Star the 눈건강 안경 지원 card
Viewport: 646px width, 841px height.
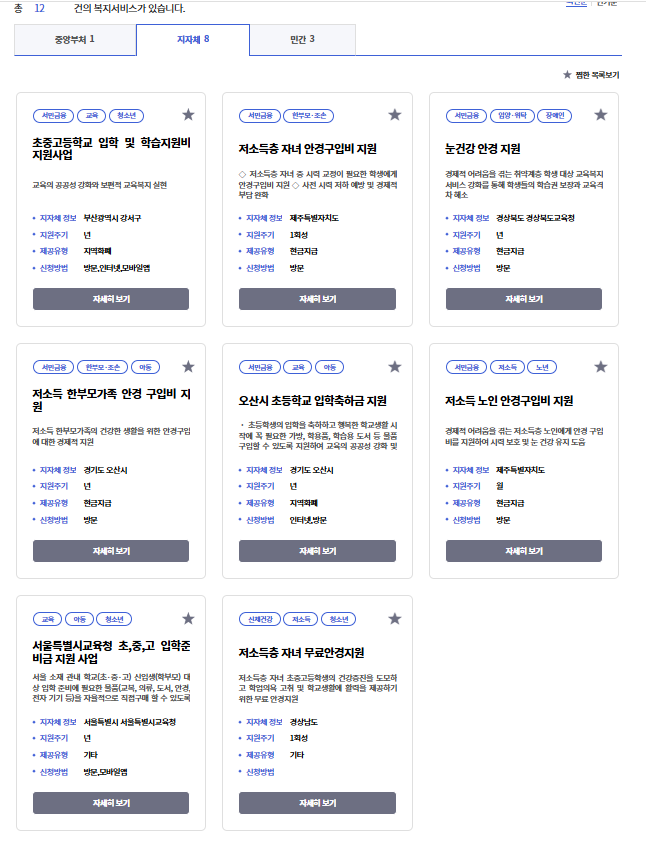click(x=600, y=115)
